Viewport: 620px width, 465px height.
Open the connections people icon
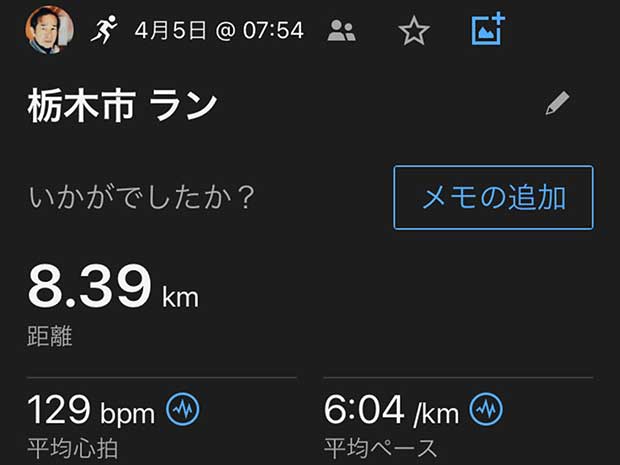click(342, 31)
